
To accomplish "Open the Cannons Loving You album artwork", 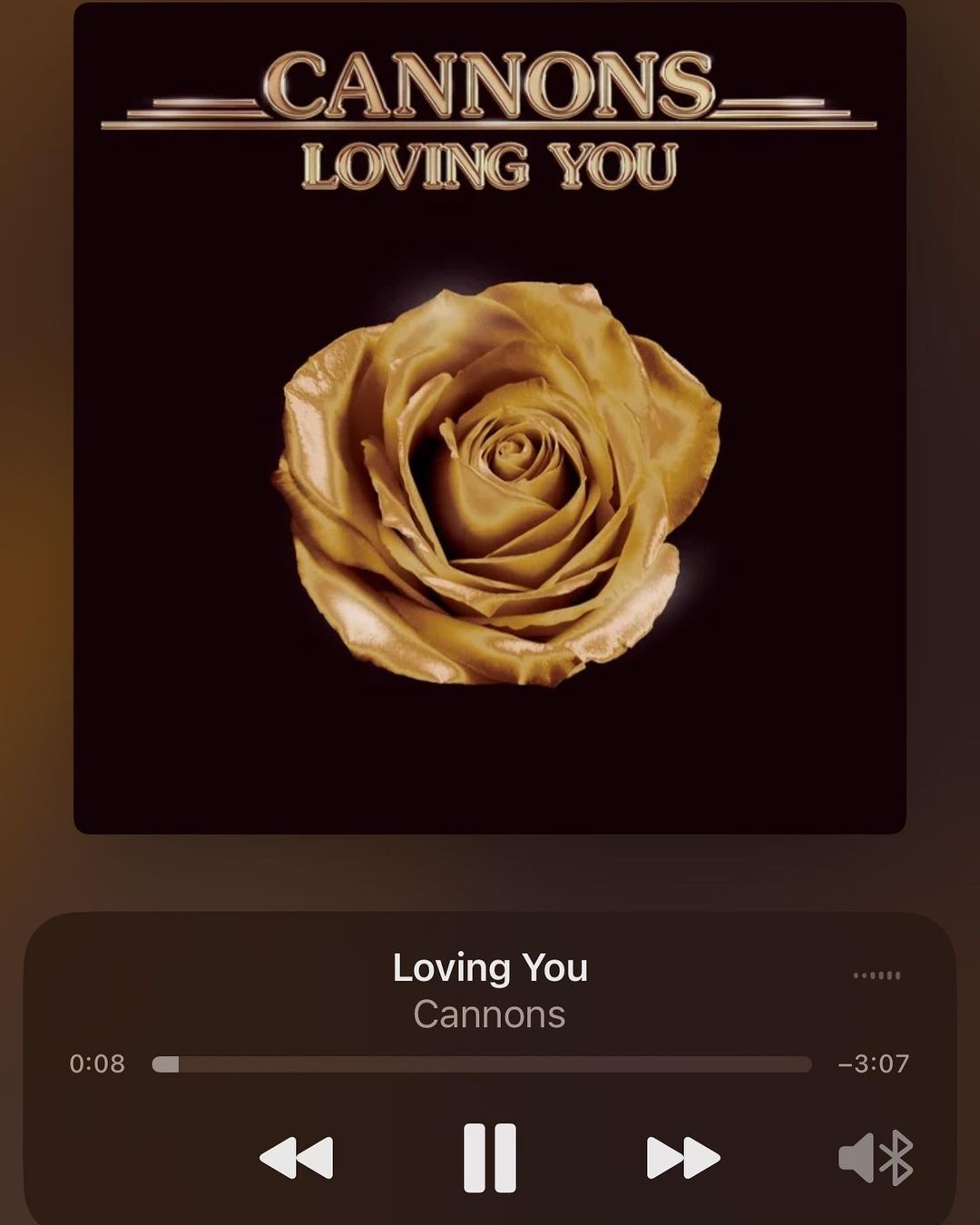I will [x=490, y=417].
